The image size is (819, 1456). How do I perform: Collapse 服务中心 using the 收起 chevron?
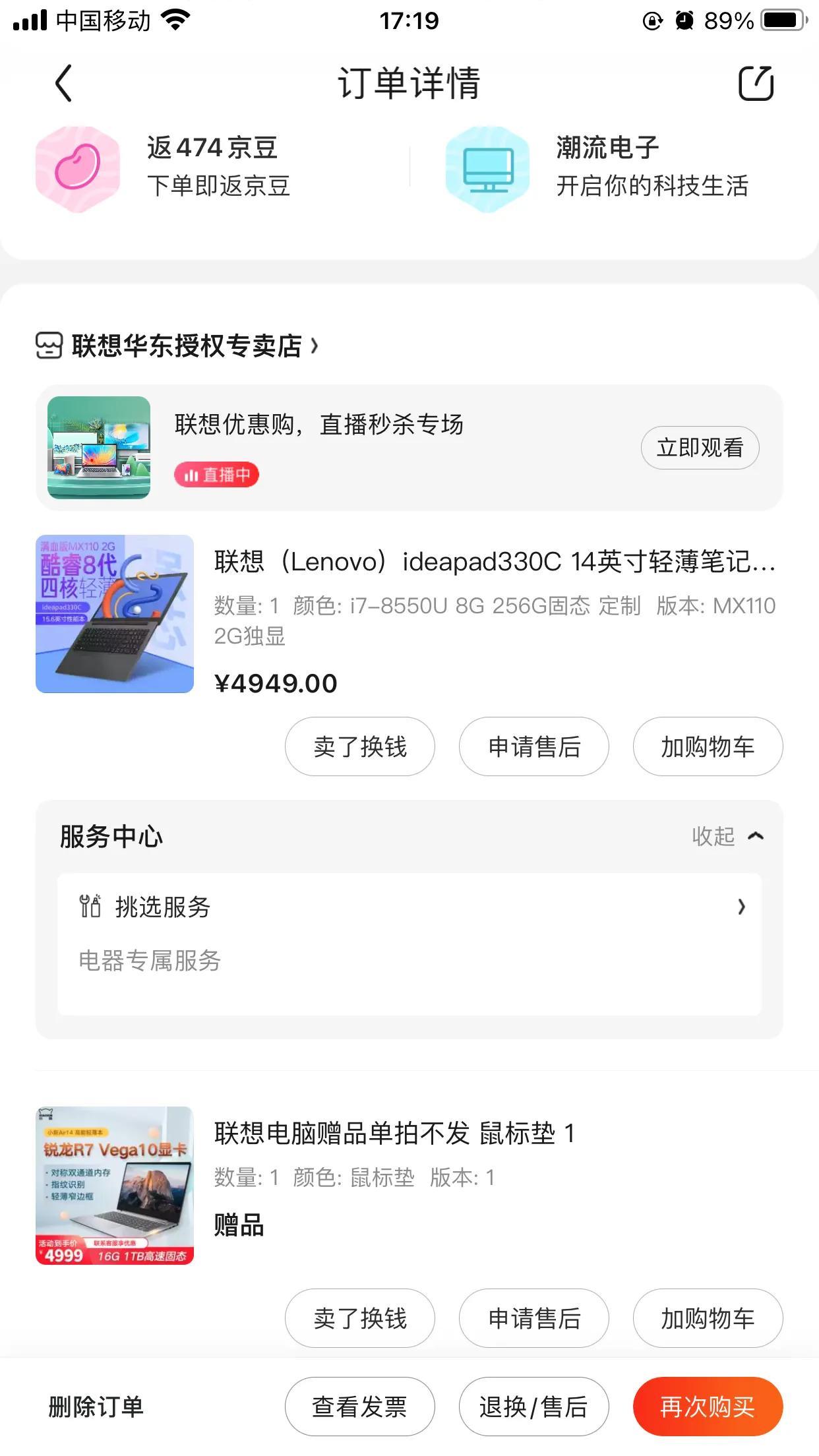pyautogui.click(x=756, y=836)
